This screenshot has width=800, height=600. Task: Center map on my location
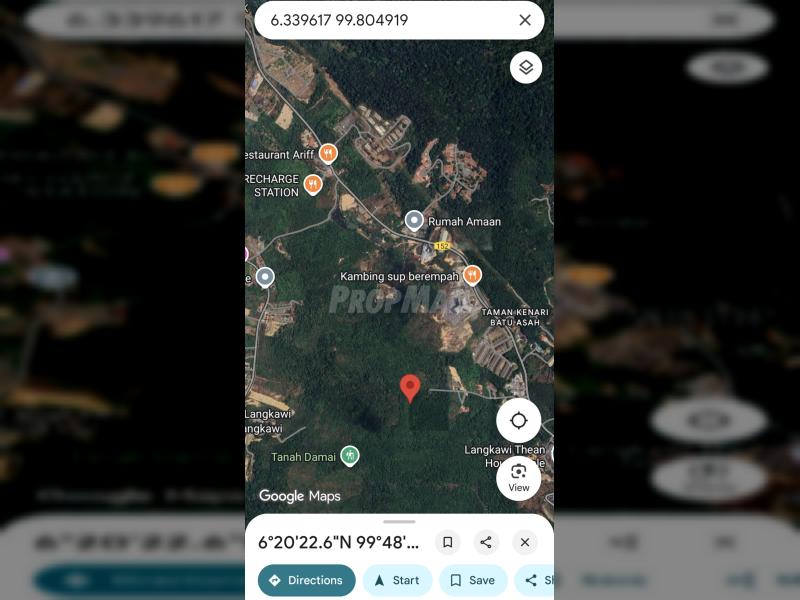tap(518, 421)
